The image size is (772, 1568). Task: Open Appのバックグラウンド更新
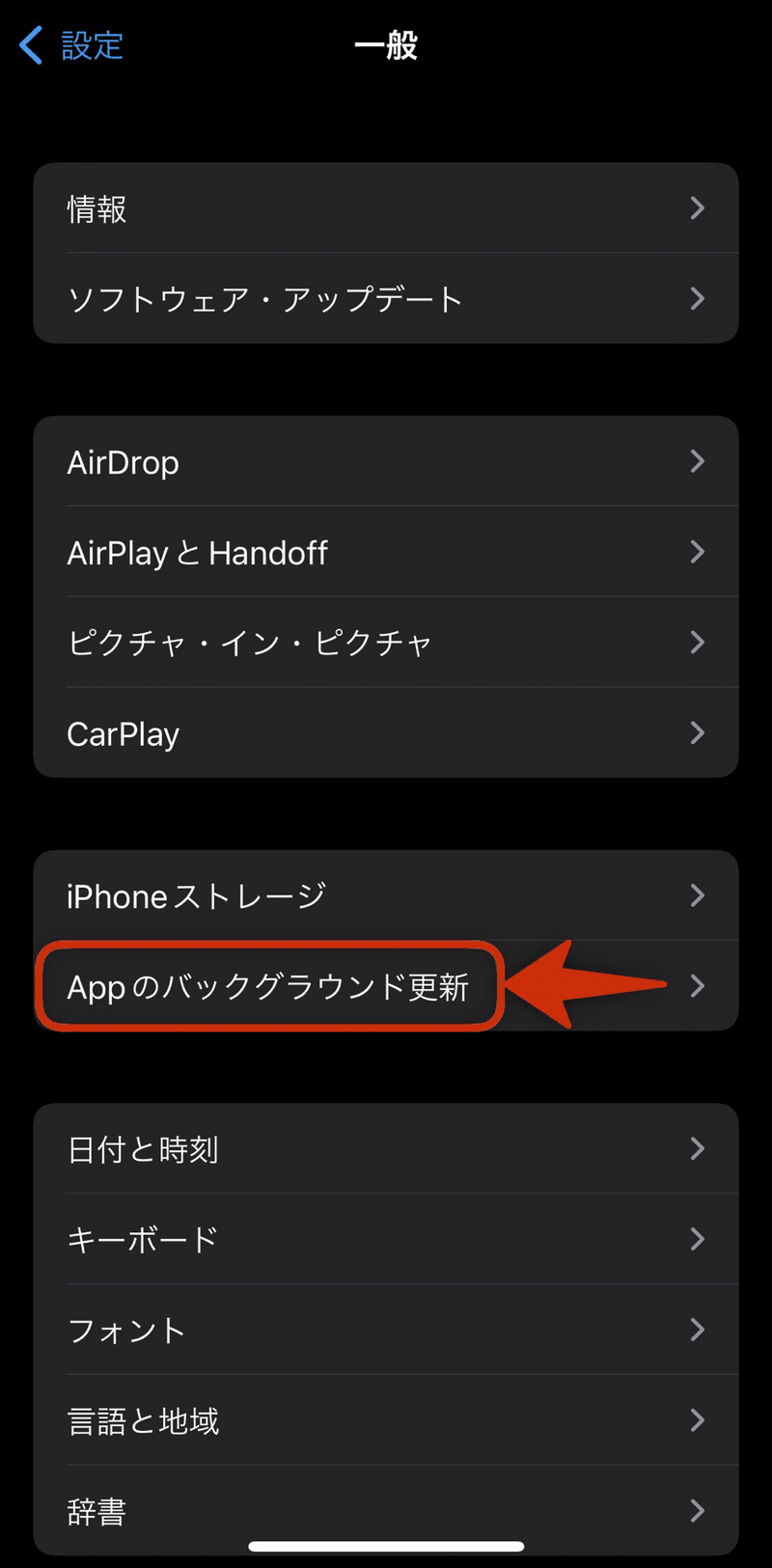click(x=386, y=986)
